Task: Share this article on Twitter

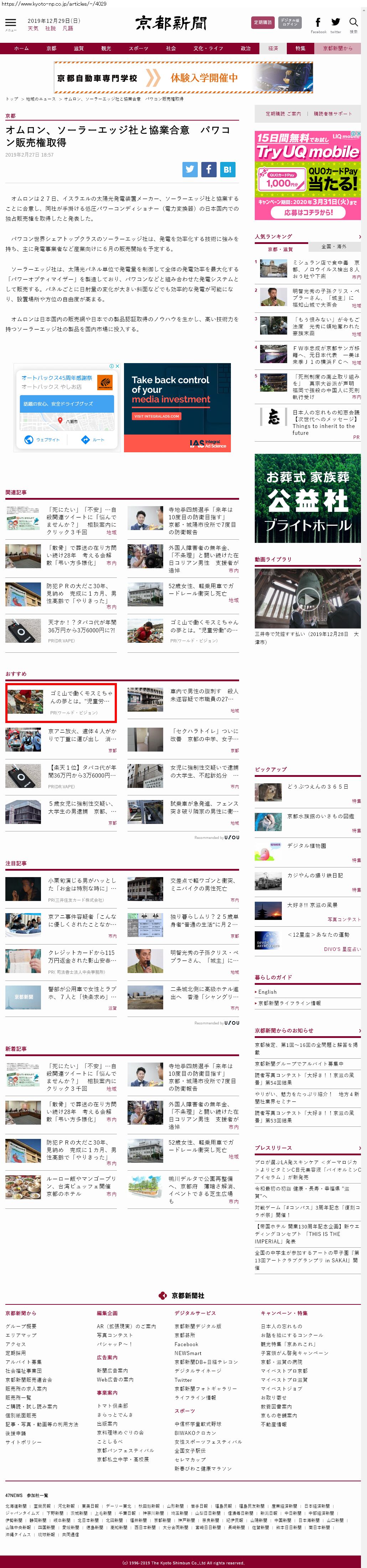Action: click(x=190, y=170)
